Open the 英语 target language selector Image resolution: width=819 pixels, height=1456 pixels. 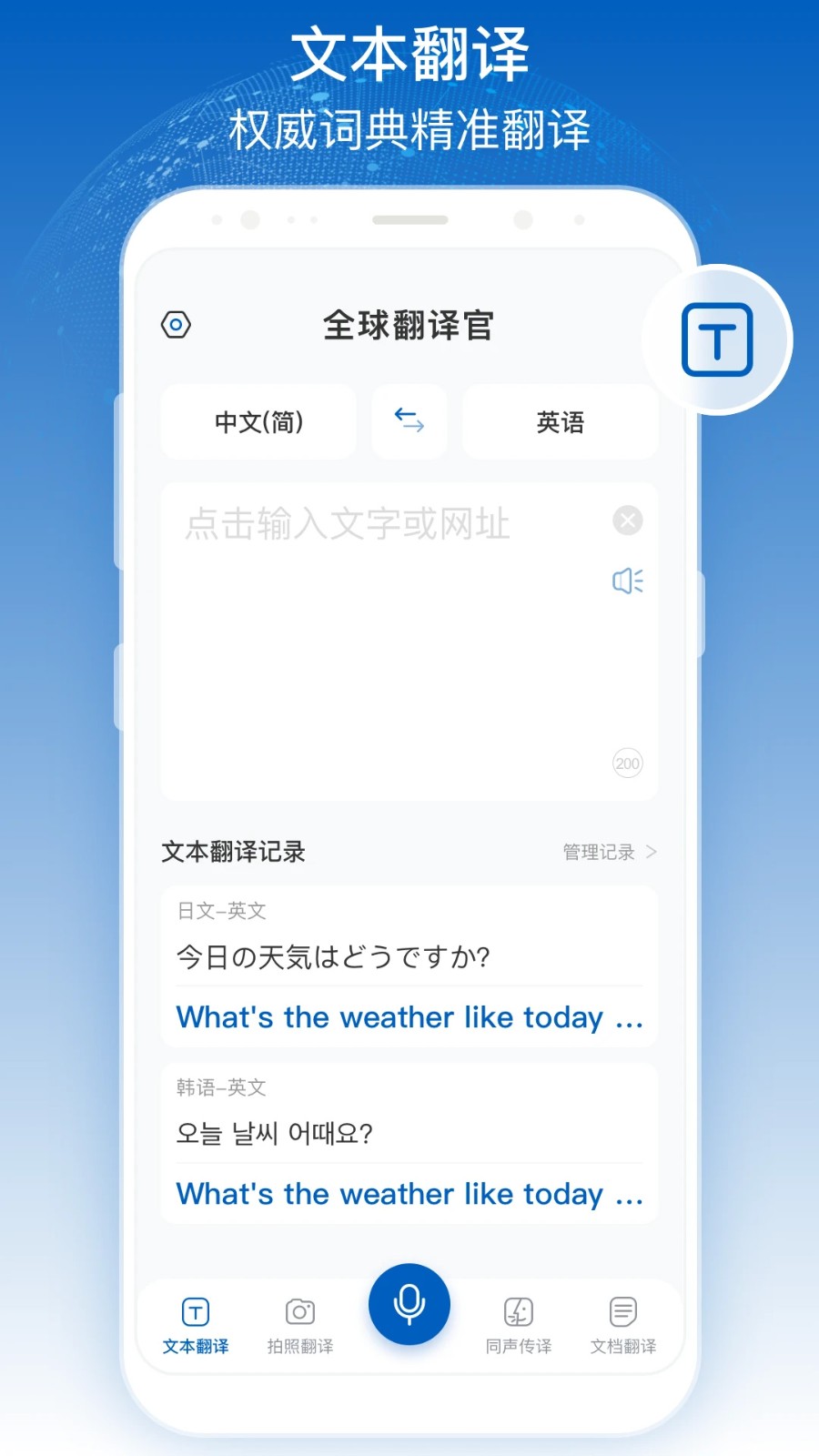tap(560, 421)
